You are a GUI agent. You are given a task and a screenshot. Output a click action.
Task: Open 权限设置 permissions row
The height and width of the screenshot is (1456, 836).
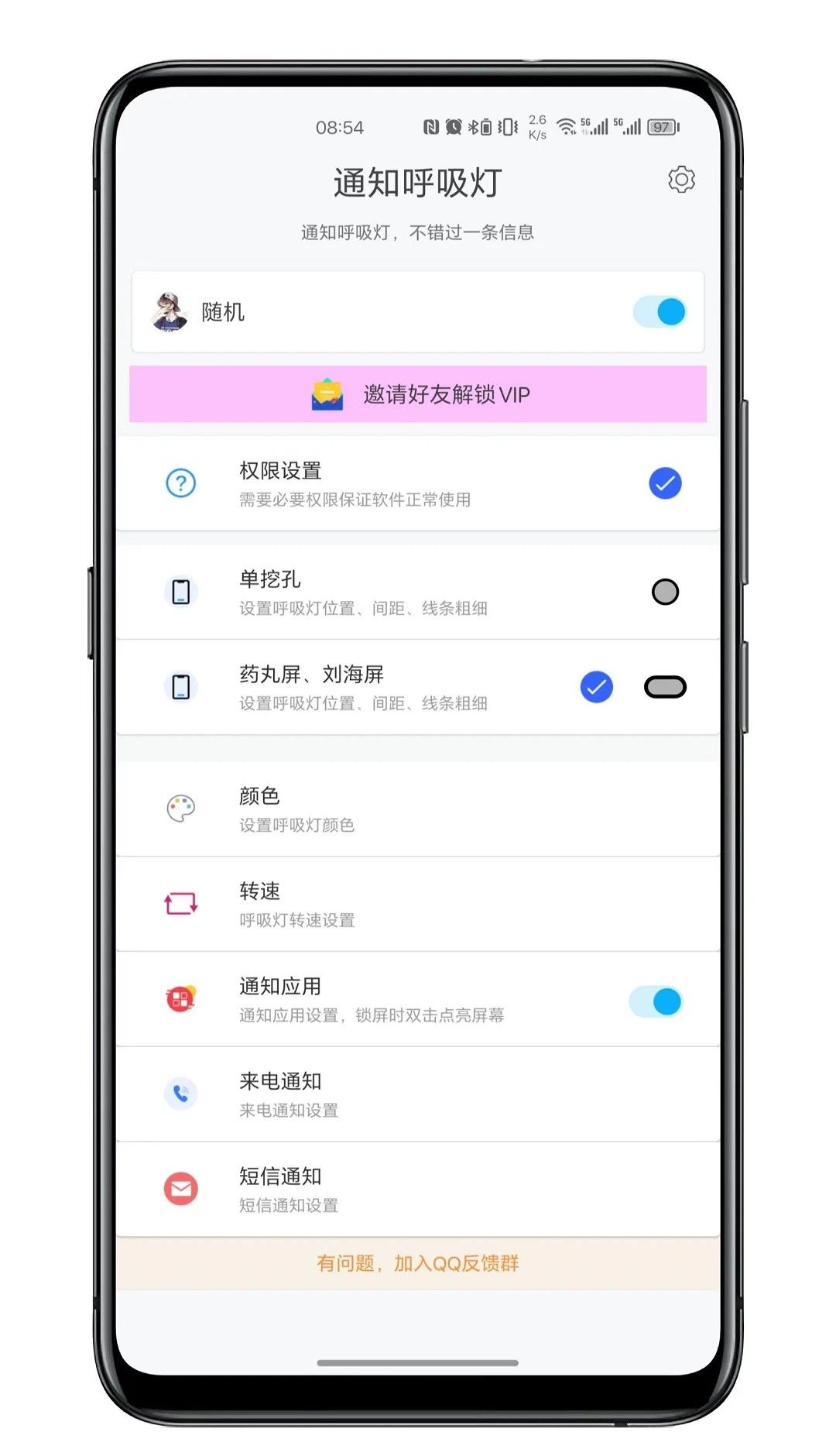coord(356,483)
